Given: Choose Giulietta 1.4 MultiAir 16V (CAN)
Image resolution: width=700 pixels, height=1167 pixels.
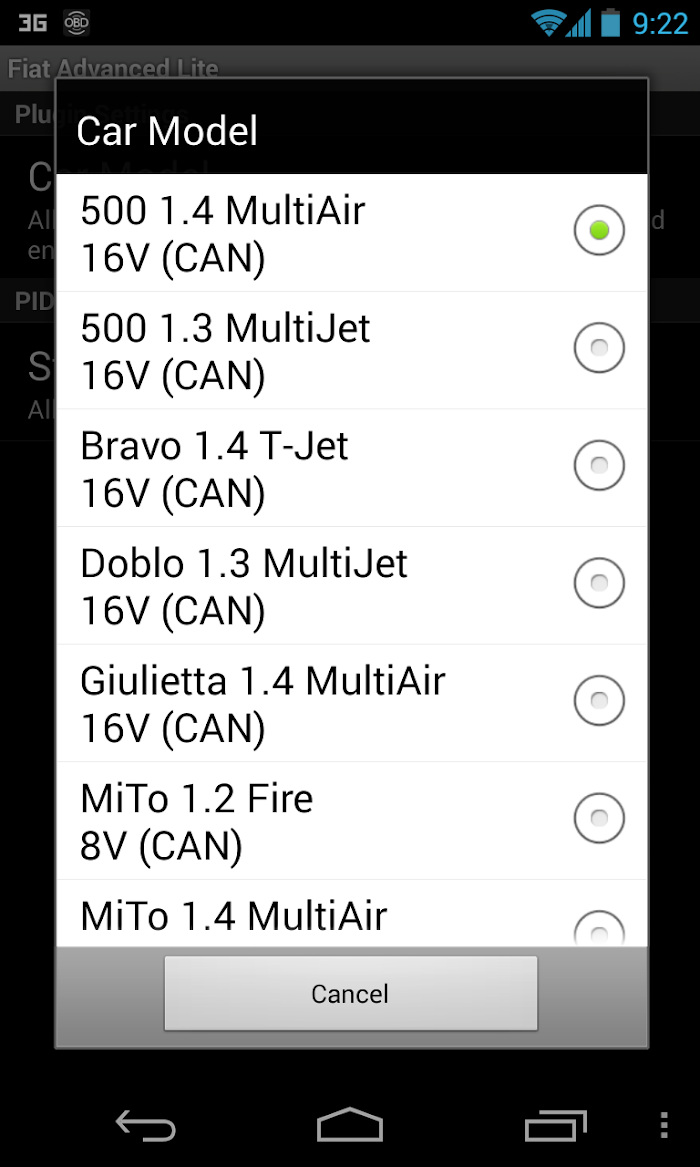Looking at the screenshot, I should (x=351, y=703).
